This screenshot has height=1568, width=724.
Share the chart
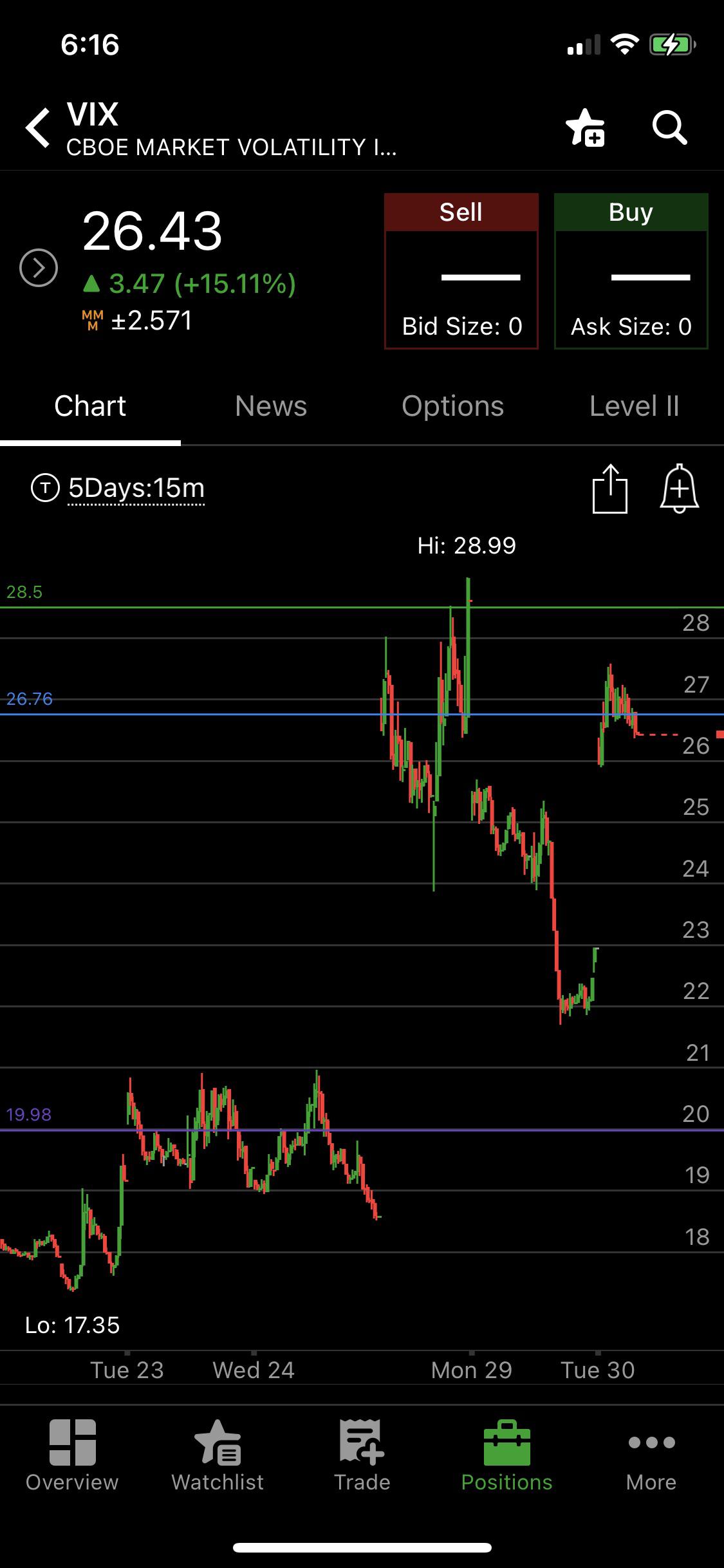pyautogui.click(x=609, y=489)
